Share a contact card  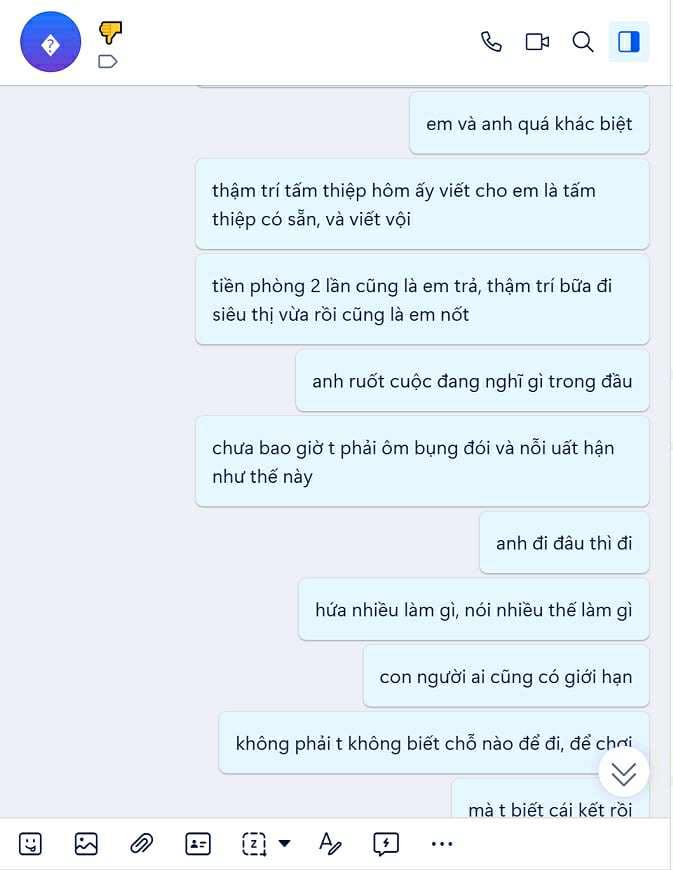coord(198,844)
